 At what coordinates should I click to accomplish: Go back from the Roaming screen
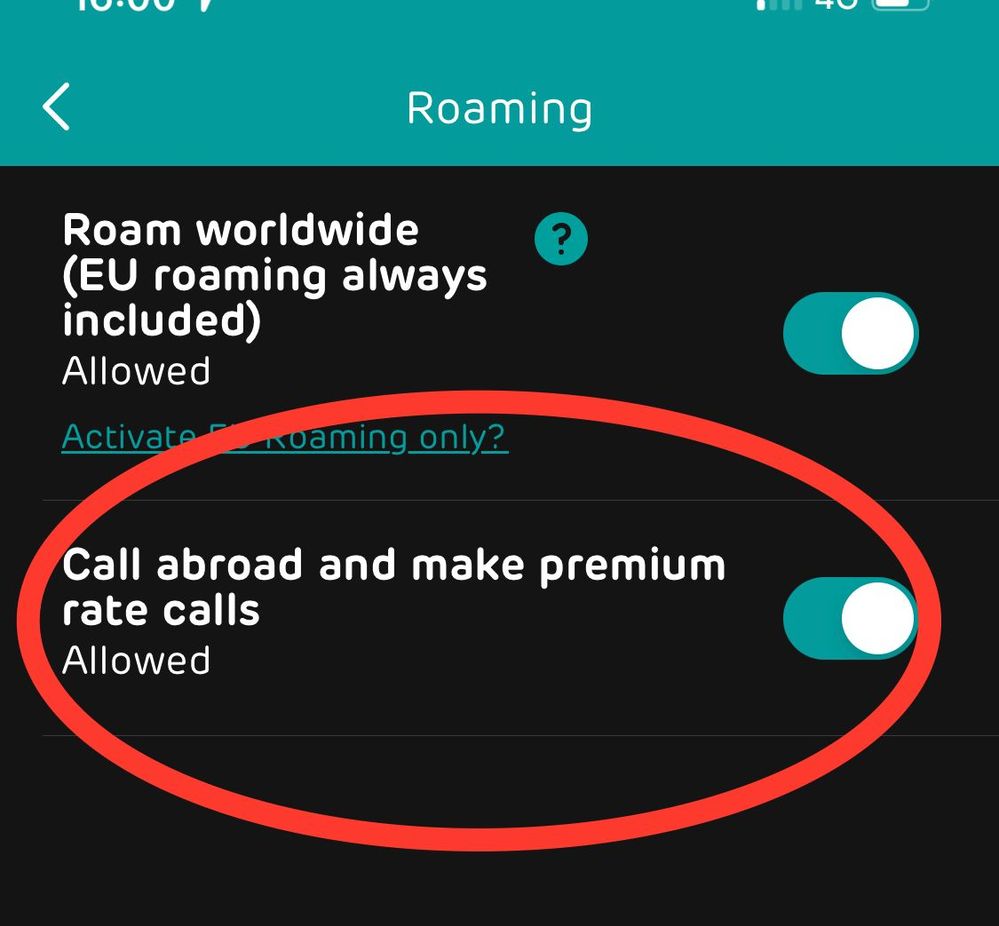click(57, 107)
